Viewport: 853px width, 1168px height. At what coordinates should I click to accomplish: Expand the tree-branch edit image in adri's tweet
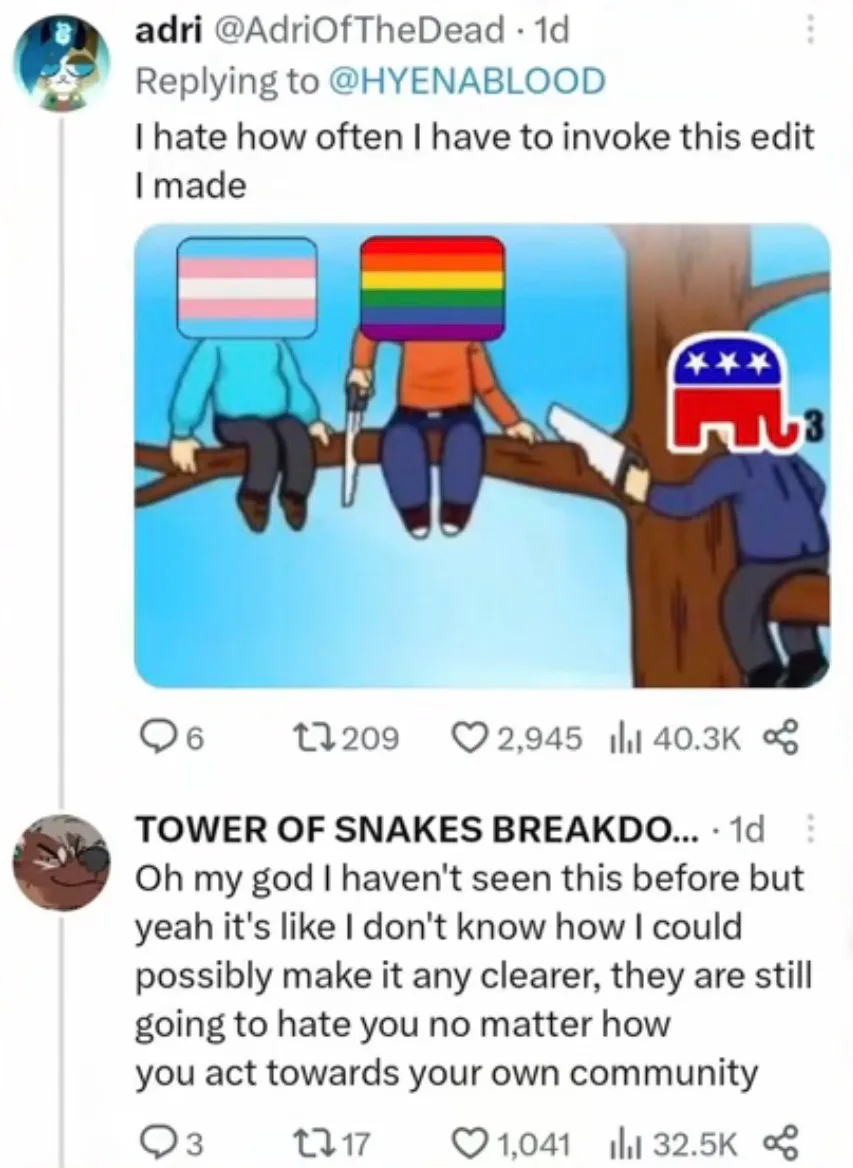(x=481, y=455)
